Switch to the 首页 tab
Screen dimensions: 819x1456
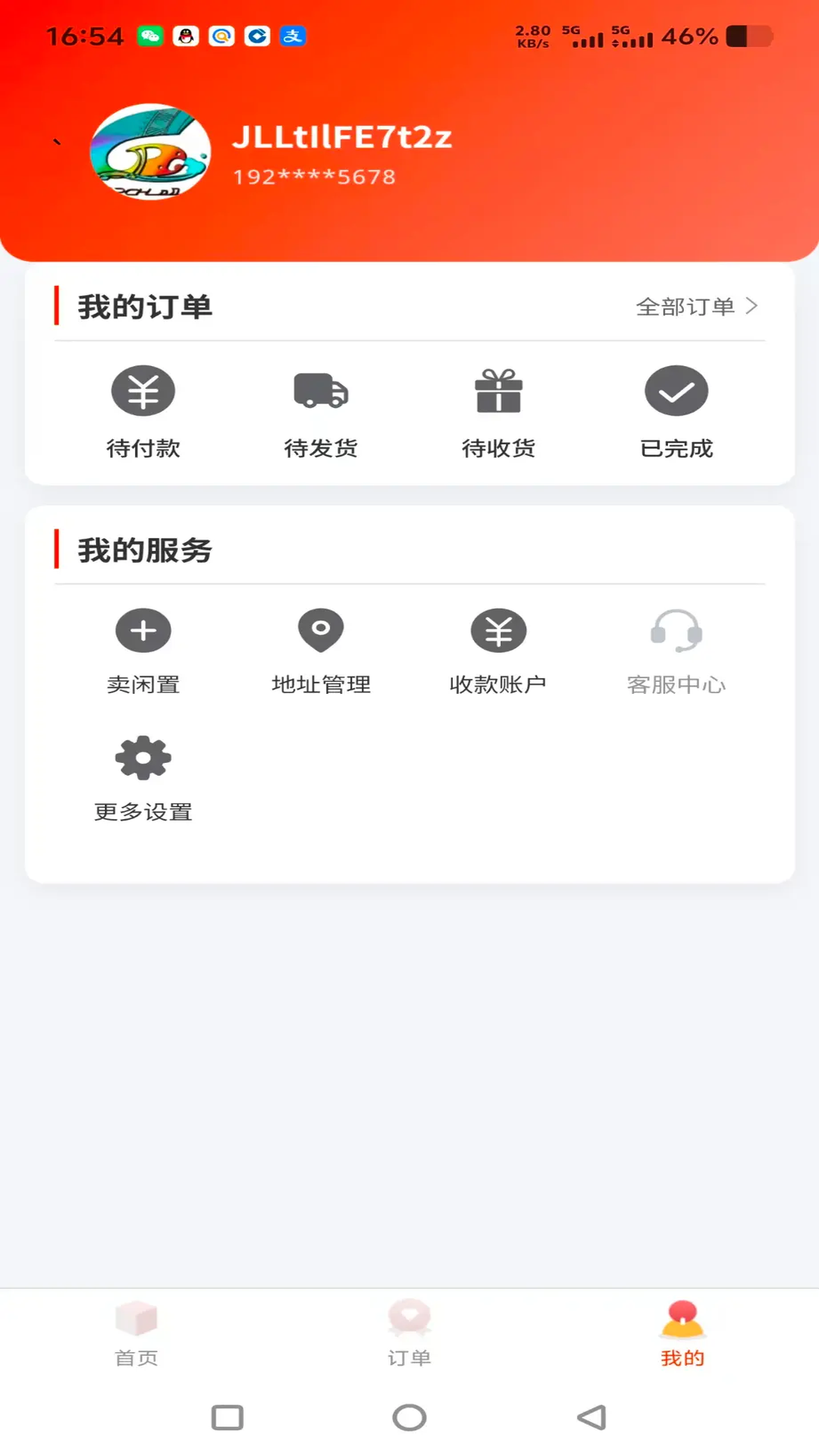point(136,1335)
